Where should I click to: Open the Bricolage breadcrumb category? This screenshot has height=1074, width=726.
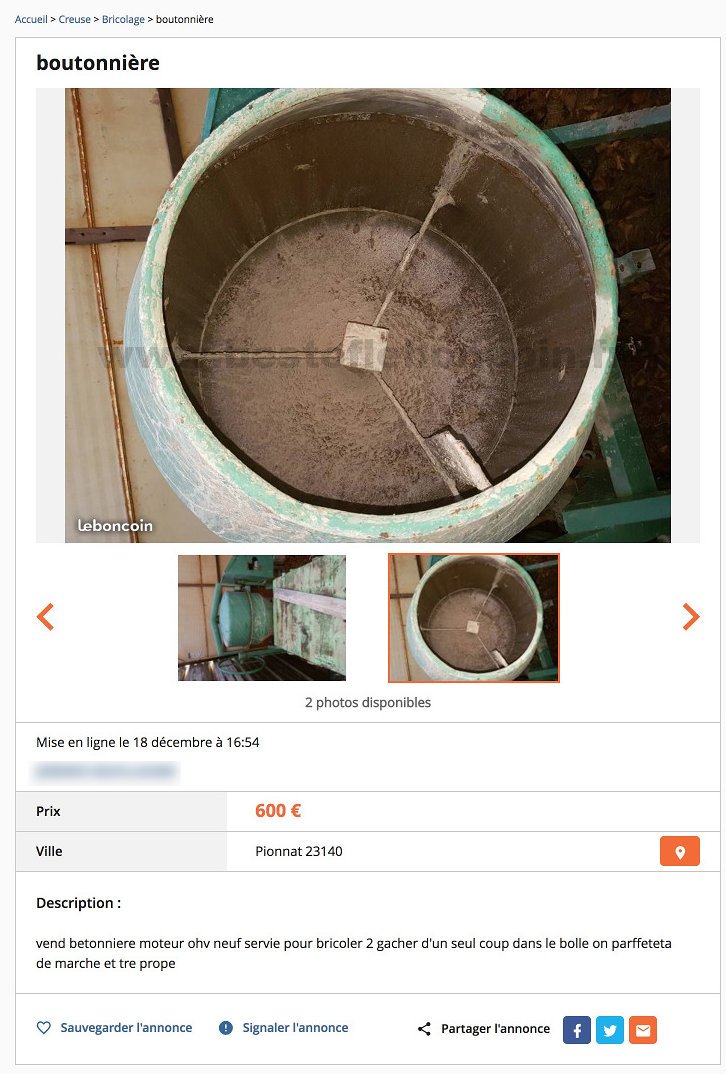click(x=123, y=19)
